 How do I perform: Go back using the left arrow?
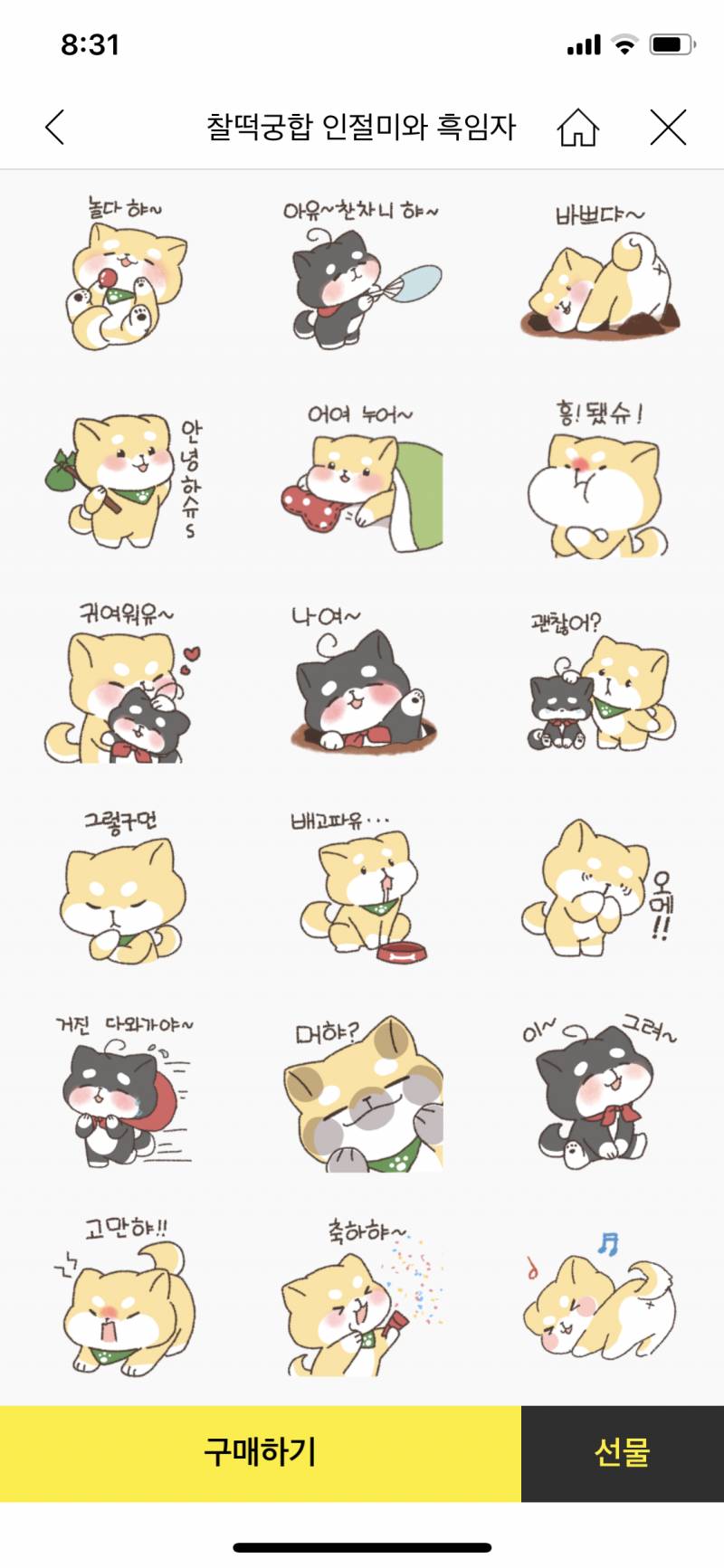(55, 128)
